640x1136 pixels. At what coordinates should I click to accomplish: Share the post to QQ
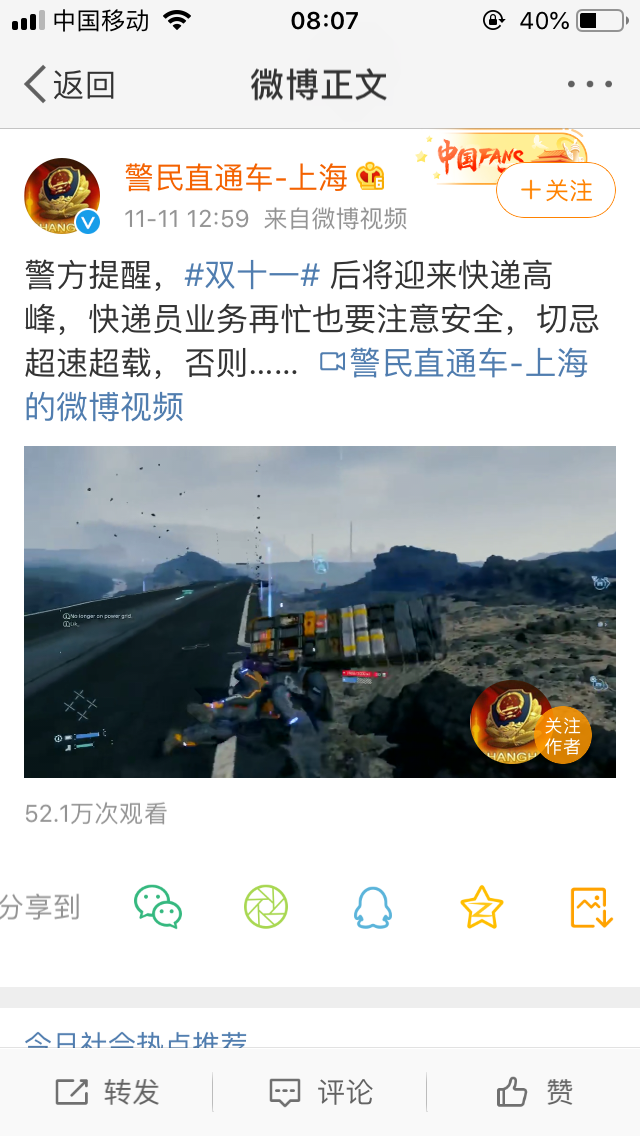[x=373, y=907]
